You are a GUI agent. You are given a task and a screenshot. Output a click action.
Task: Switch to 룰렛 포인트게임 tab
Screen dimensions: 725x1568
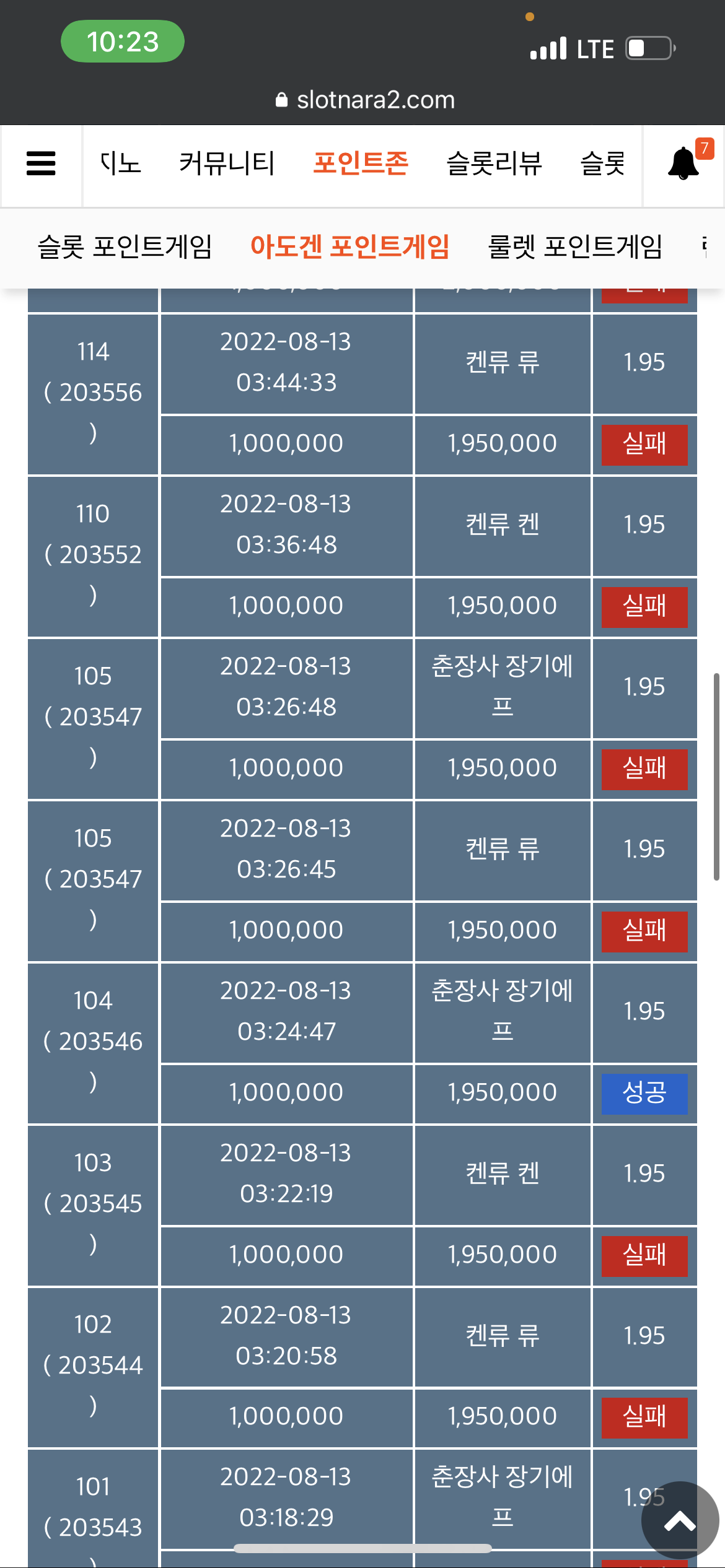point(576,246)
